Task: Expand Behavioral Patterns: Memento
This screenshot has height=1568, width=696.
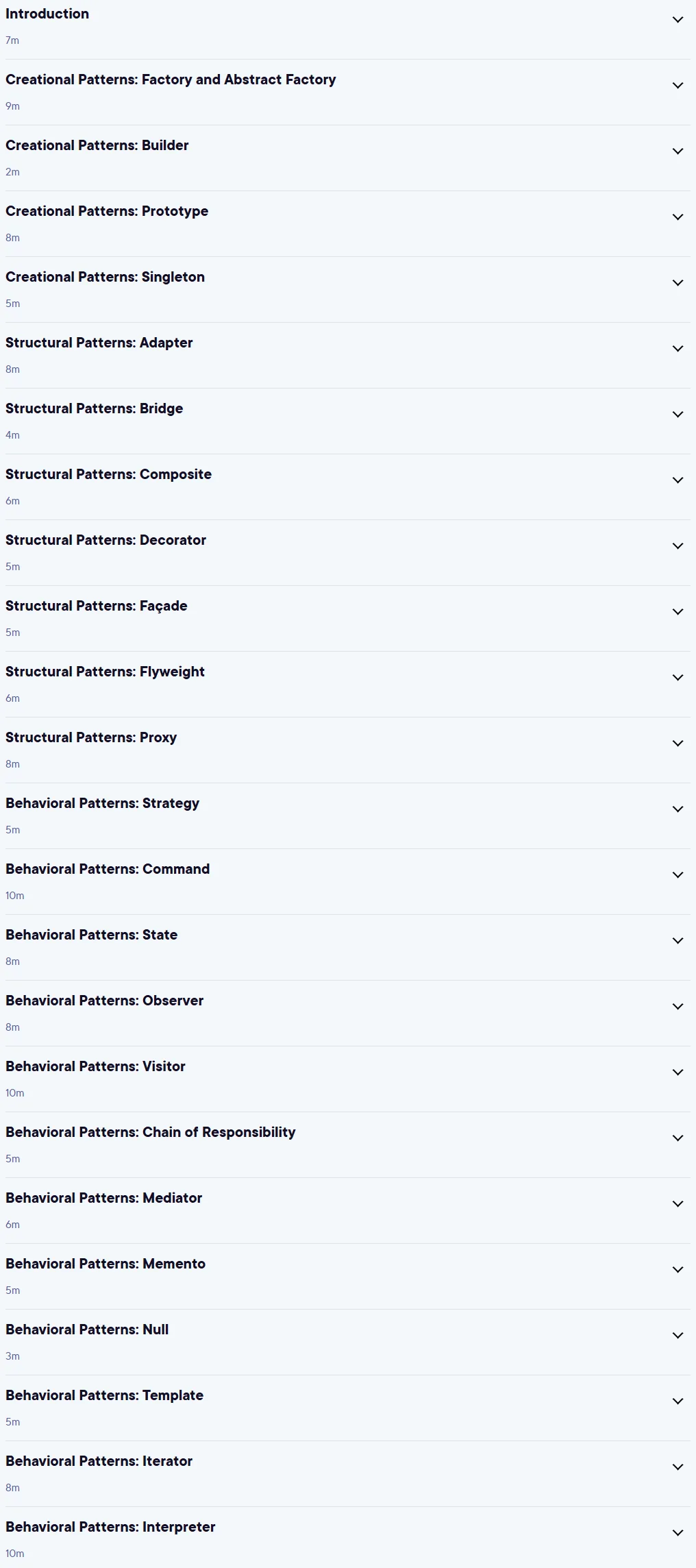Action: (x=347, y=1277)
